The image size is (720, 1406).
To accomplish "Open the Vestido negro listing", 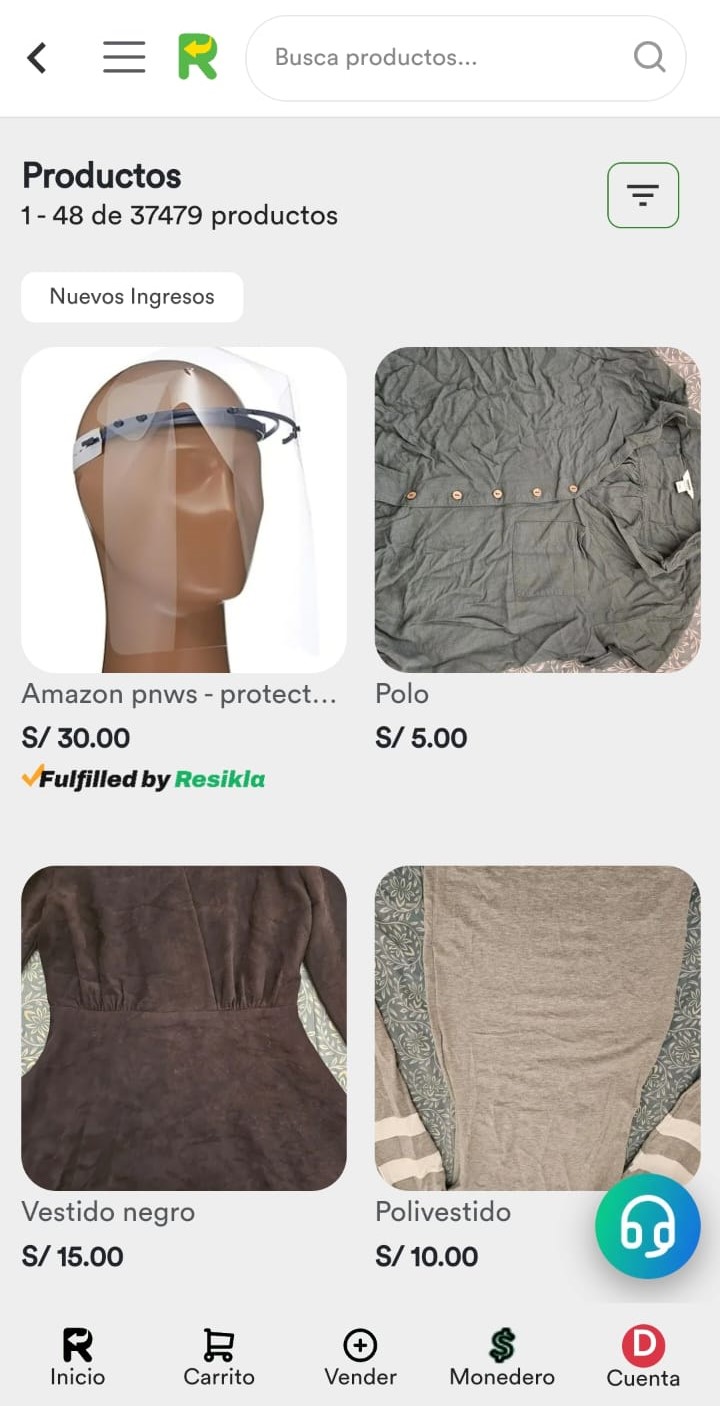I will (184, 1028).
